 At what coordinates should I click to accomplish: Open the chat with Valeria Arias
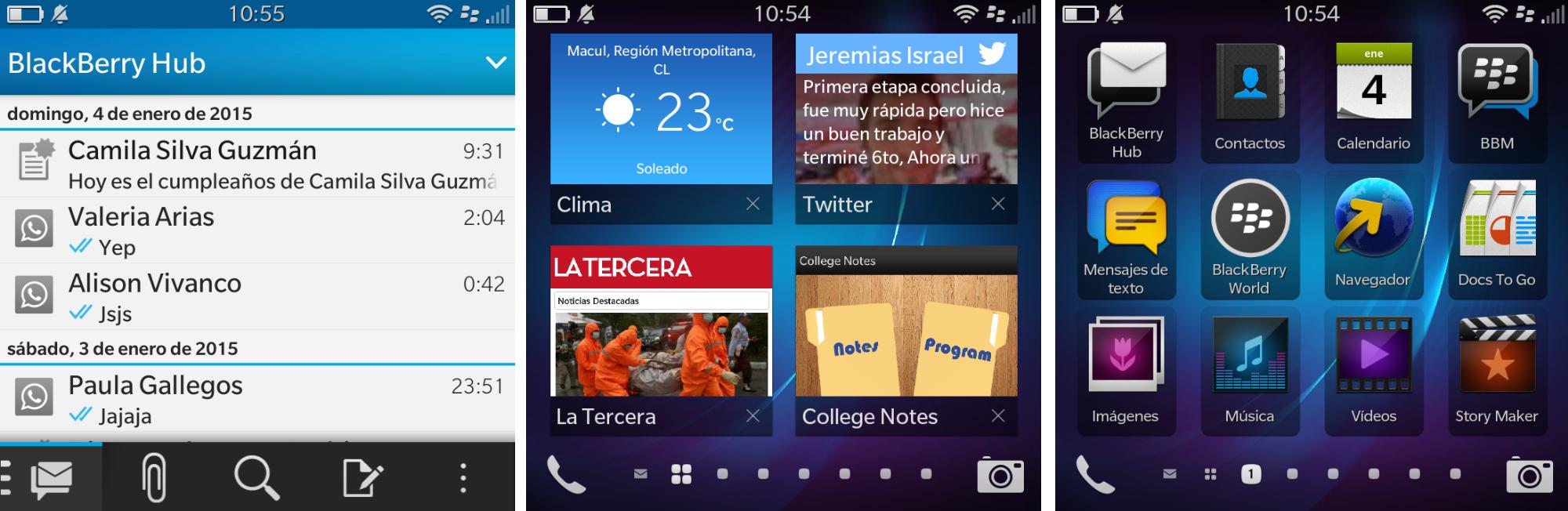pyautogui.click(x=259, y=230)
